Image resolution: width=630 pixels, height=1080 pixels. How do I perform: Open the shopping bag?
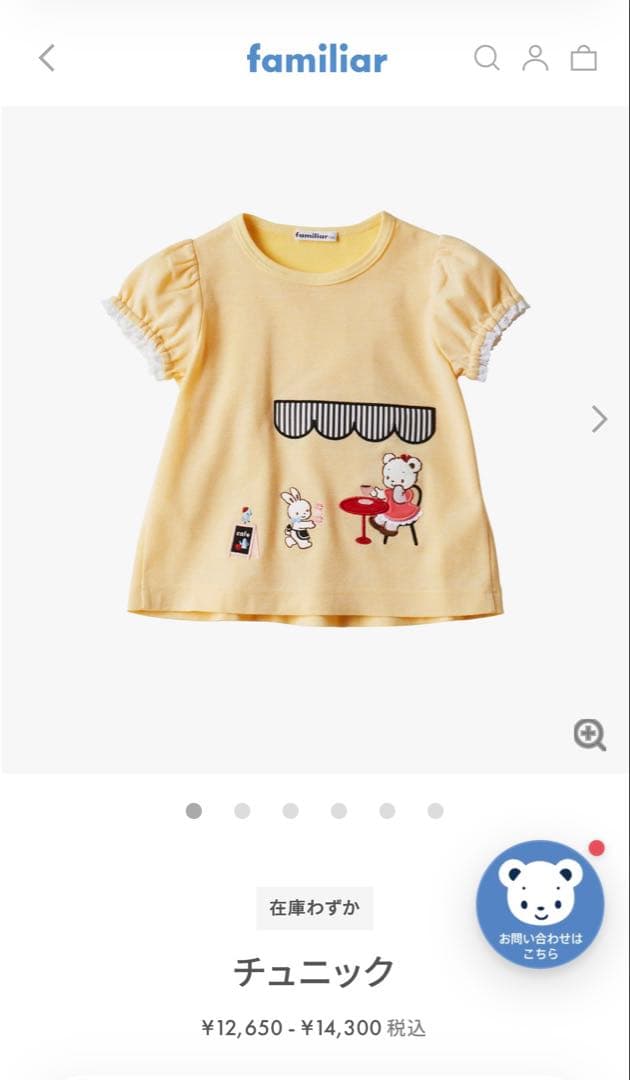(x=584, y=58)
